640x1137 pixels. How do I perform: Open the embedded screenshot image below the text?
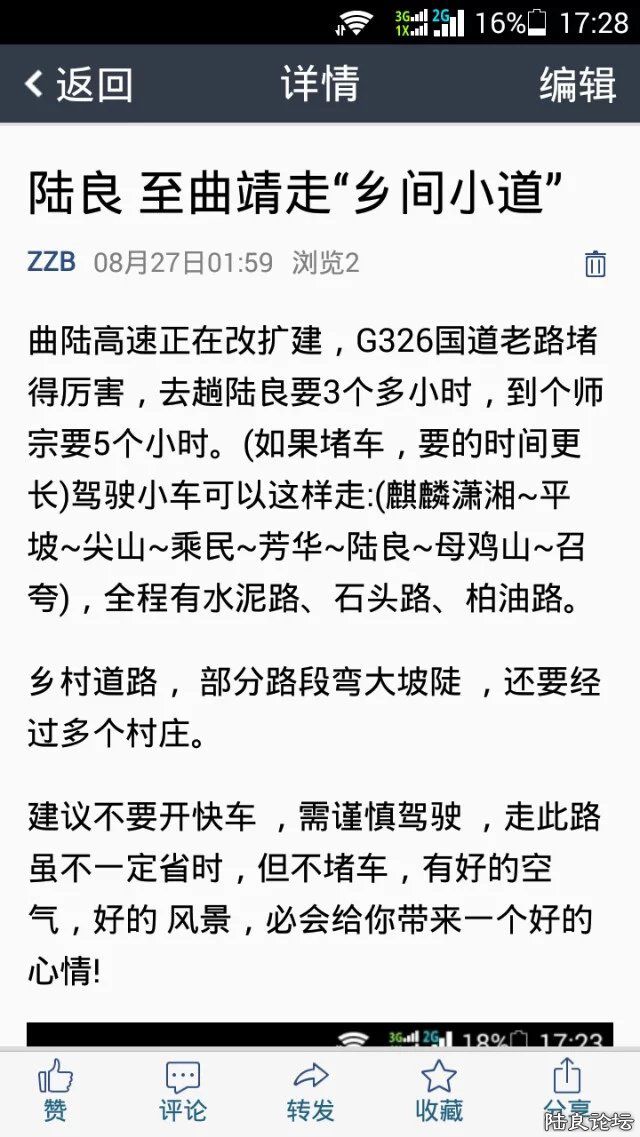(319, 1035)
